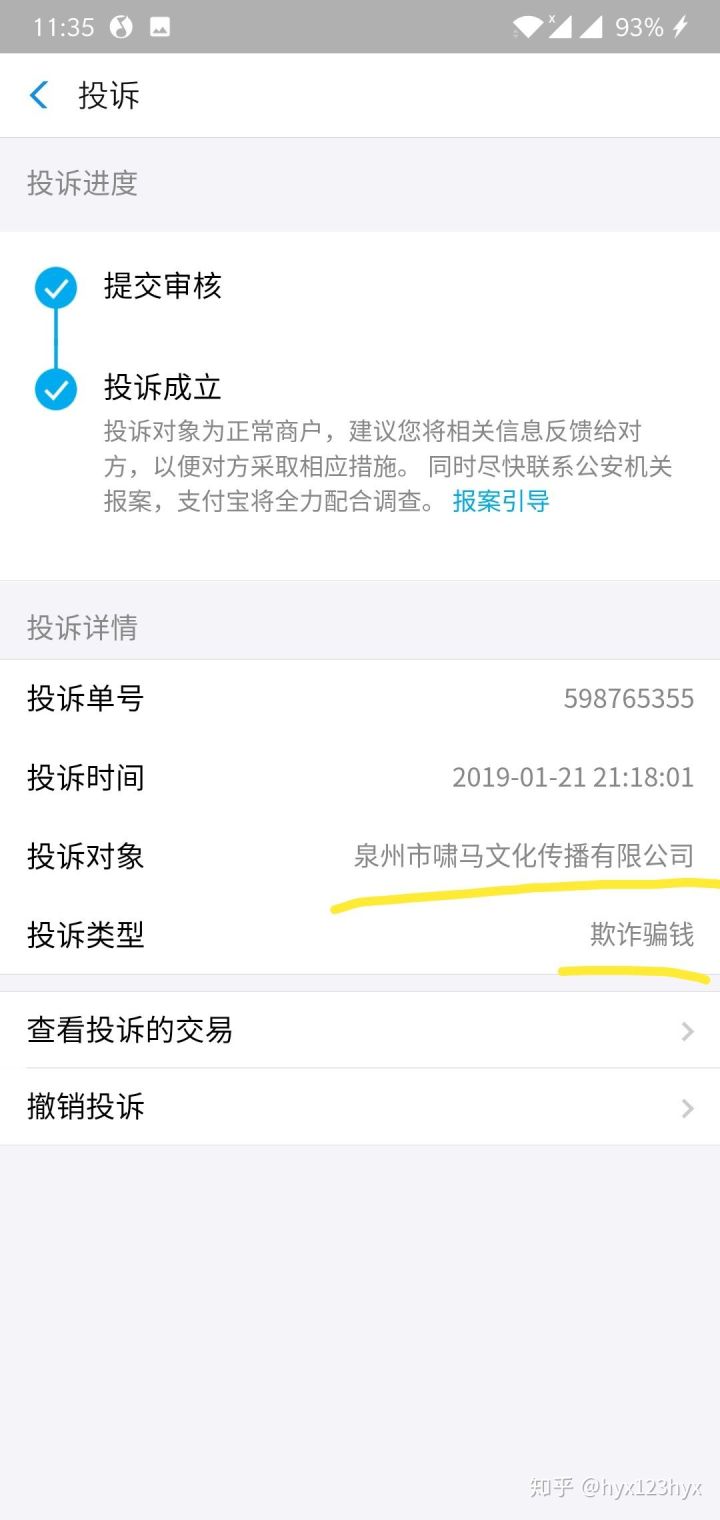Image resolution: width=720 pixels, height=1520 pixels.
Task: Go back from the 投诉 page
Action: click(39, 96)
